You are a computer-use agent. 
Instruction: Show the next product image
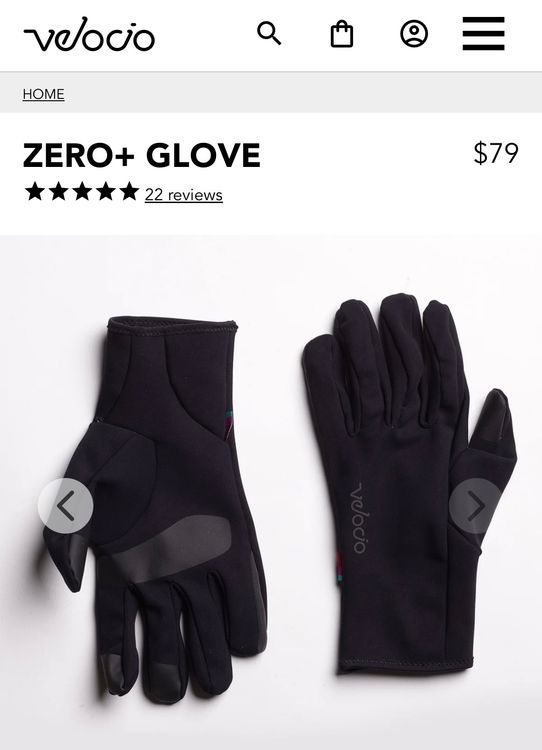tap(476, 506)
